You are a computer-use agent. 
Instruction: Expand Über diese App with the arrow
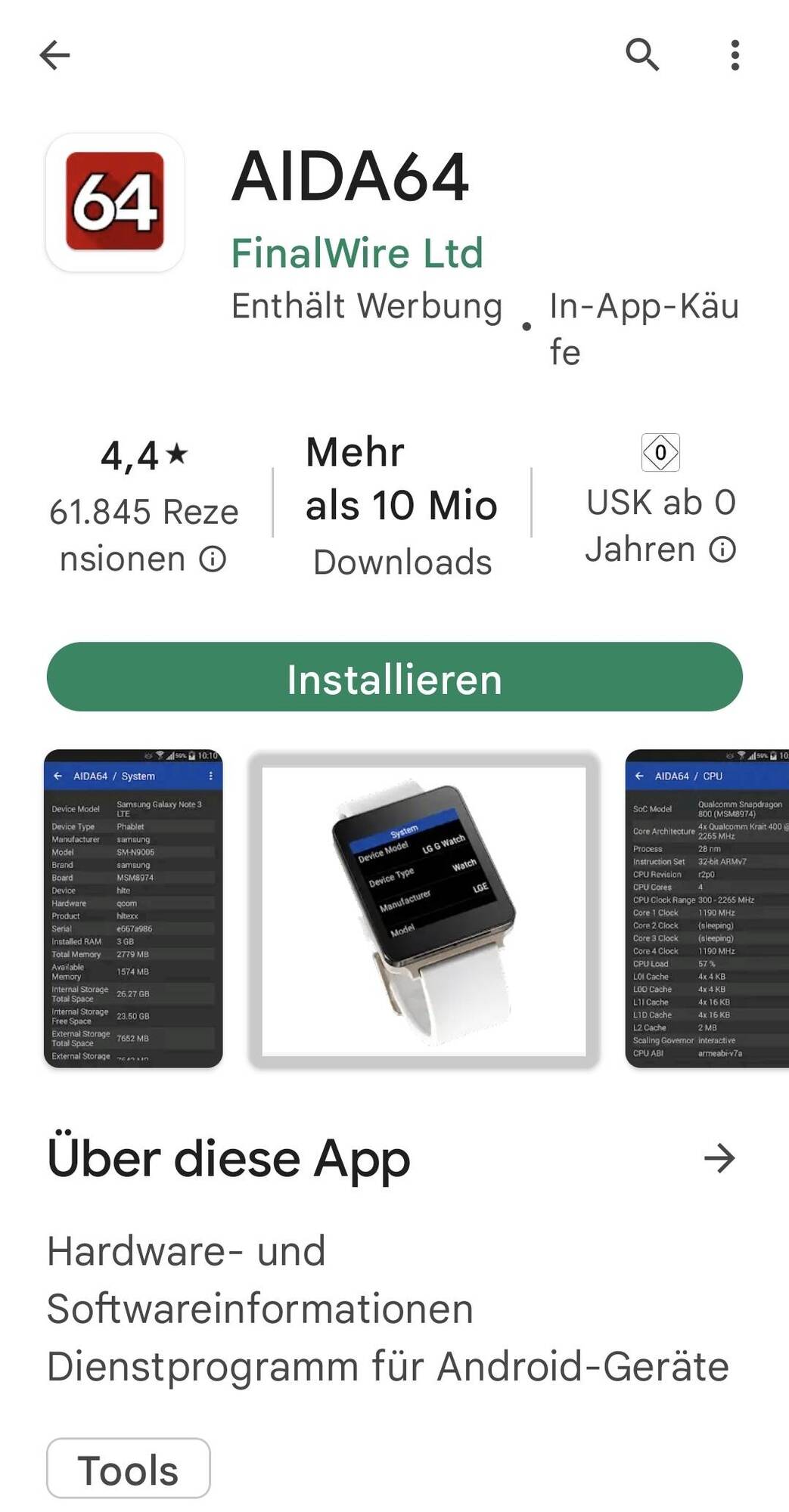(x=719, y=1158)
